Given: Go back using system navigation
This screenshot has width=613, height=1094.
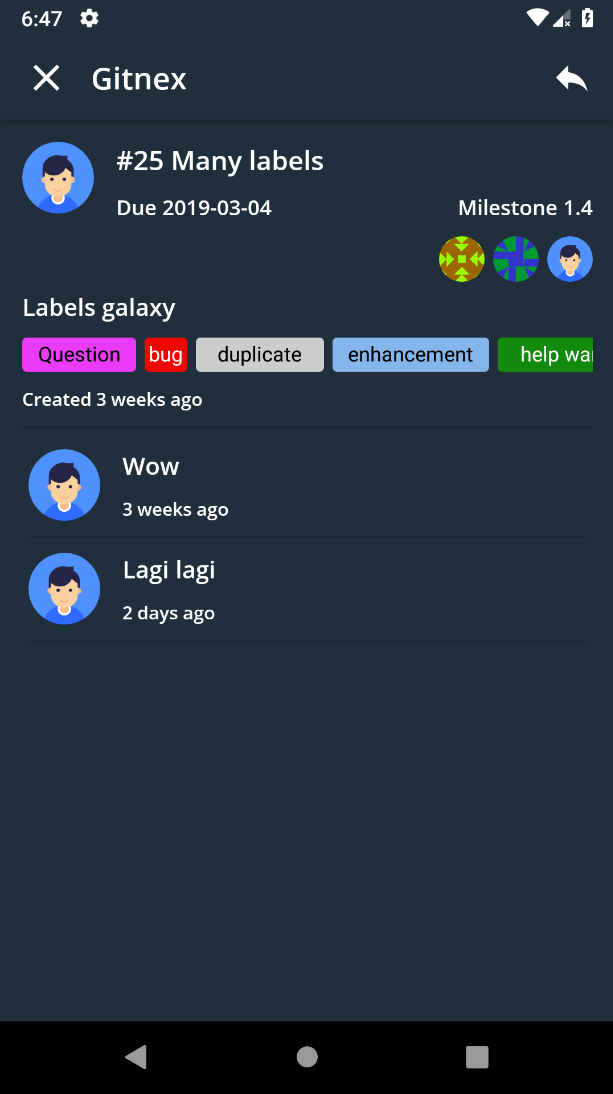Looking at the screenshot, I should coord(136,1057).
